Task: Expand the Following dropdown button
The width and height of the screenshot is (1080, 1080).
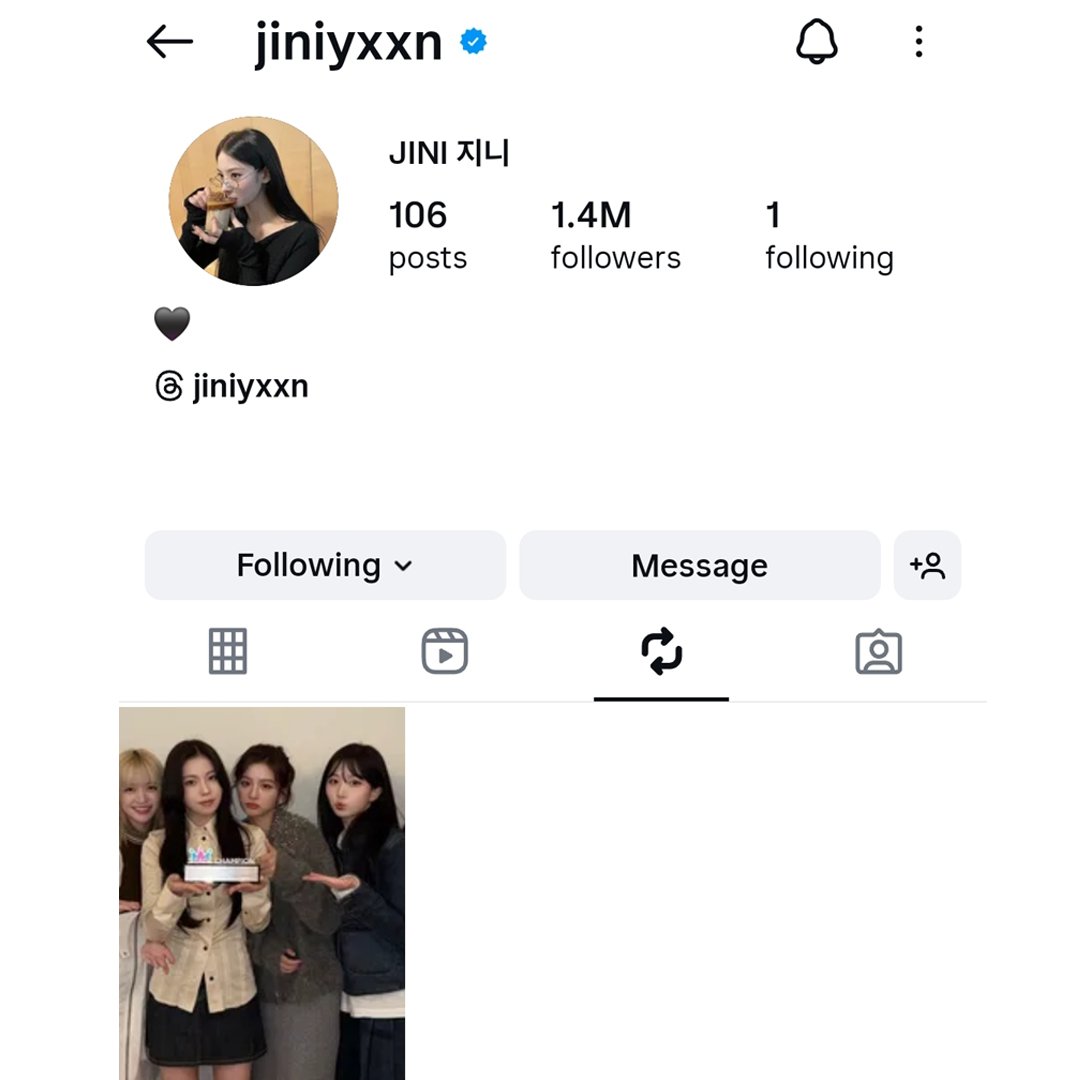Action: (325, 566)
